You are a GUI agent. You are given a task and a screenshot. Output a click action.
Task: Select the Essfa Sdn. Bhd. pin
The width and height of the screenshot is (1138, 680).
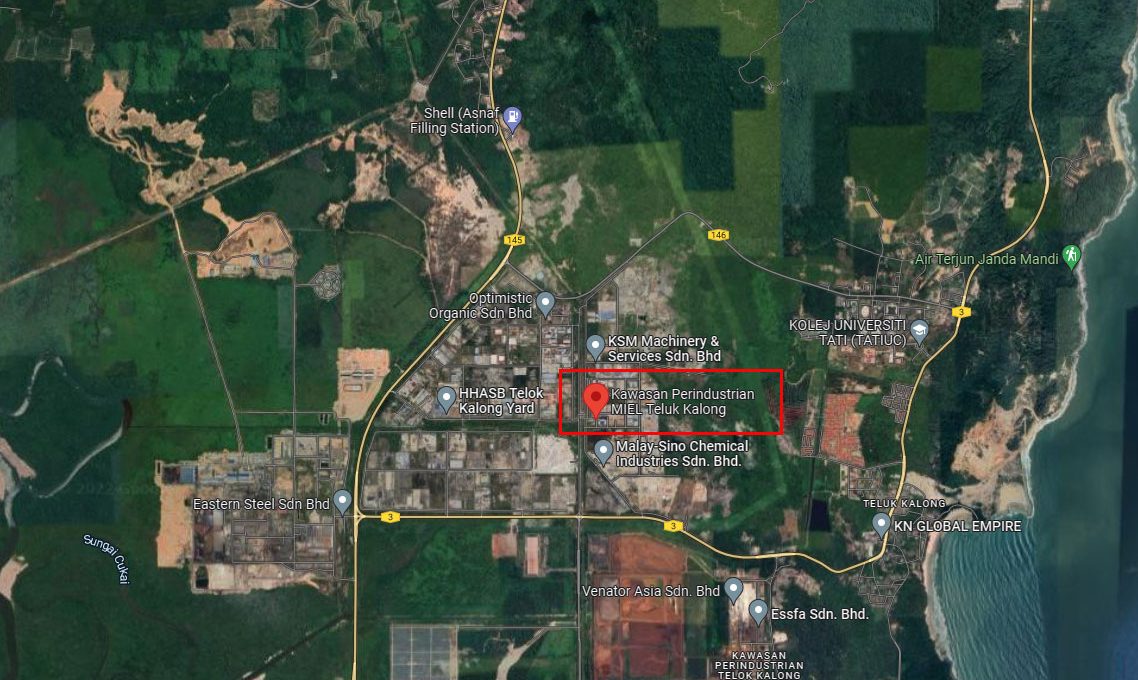(x=758, y=610)
